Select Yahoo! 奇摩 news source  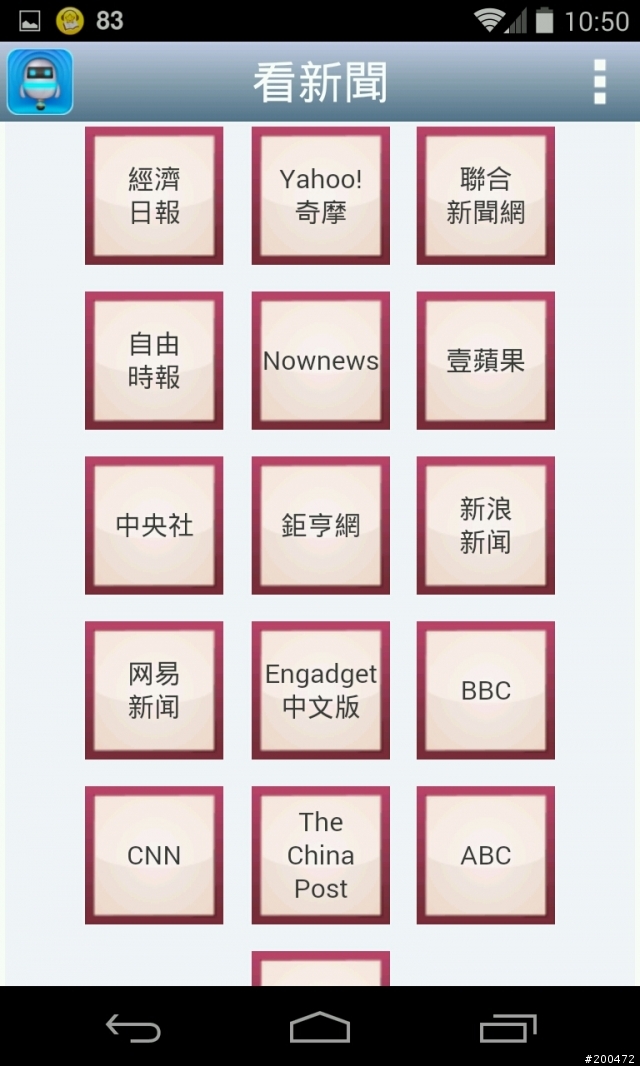[320, 196]
